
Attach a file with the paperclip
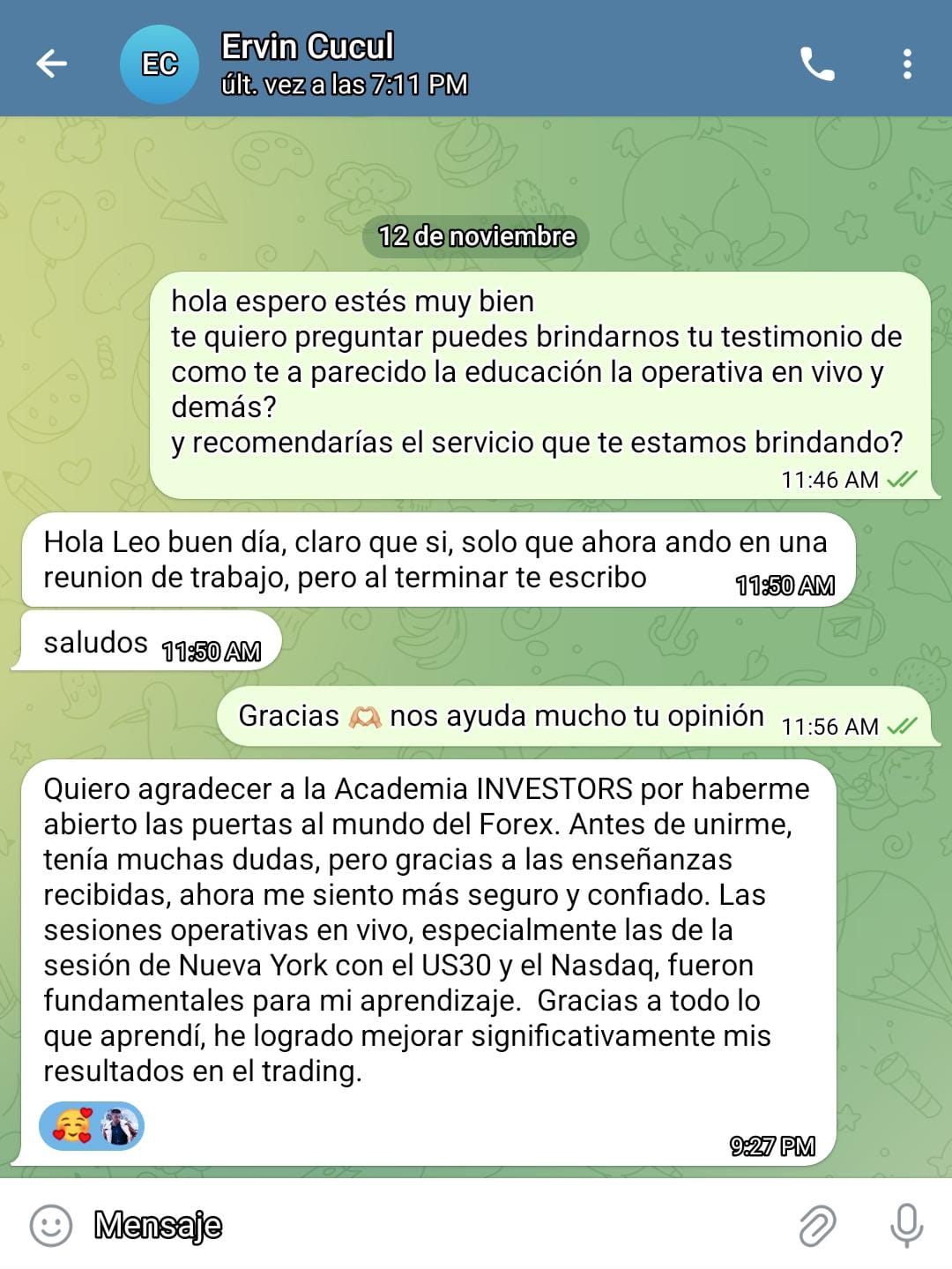817,1225
